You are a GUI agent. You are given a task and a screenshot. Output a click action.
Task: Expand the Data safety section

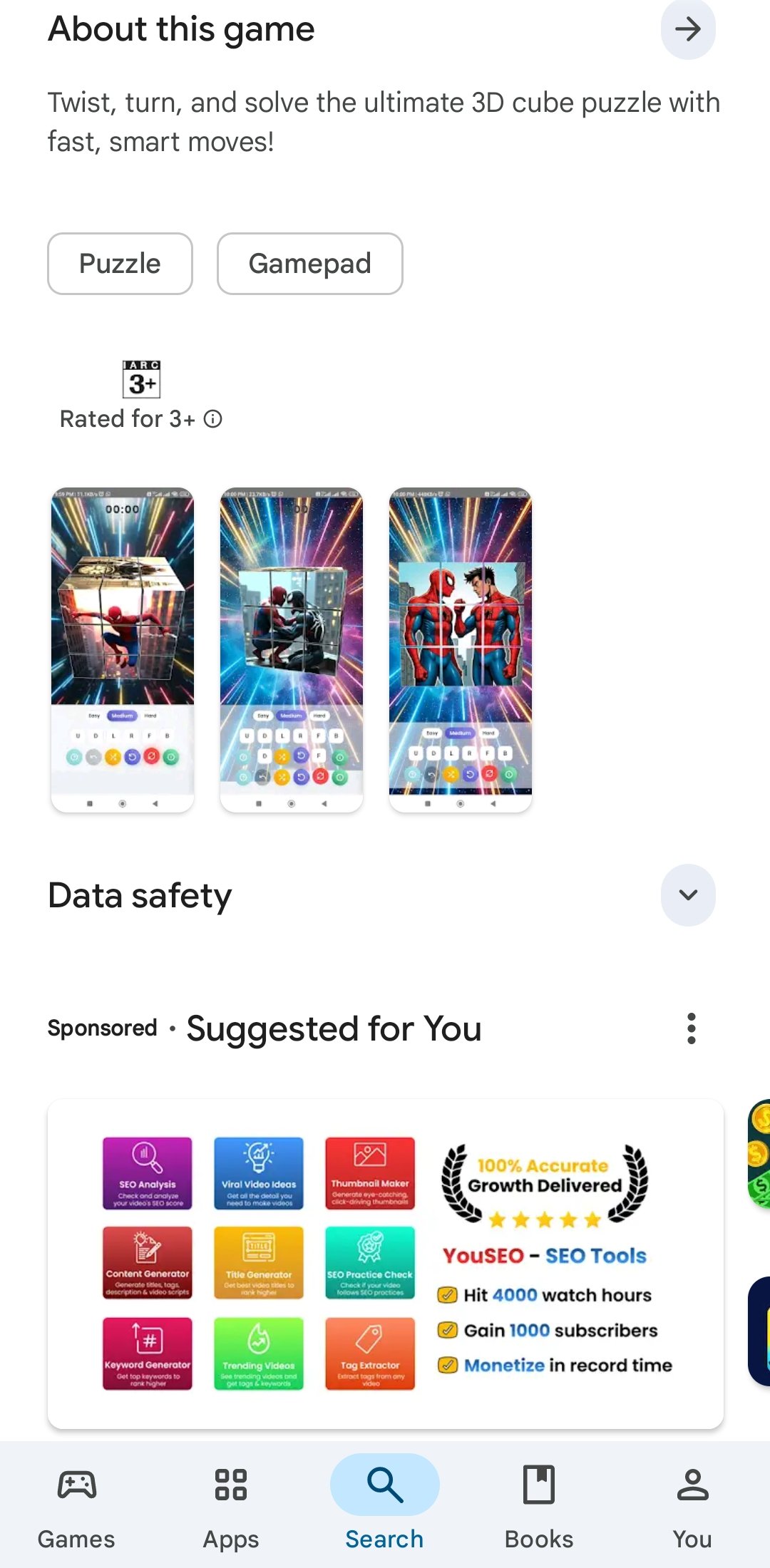687,895
